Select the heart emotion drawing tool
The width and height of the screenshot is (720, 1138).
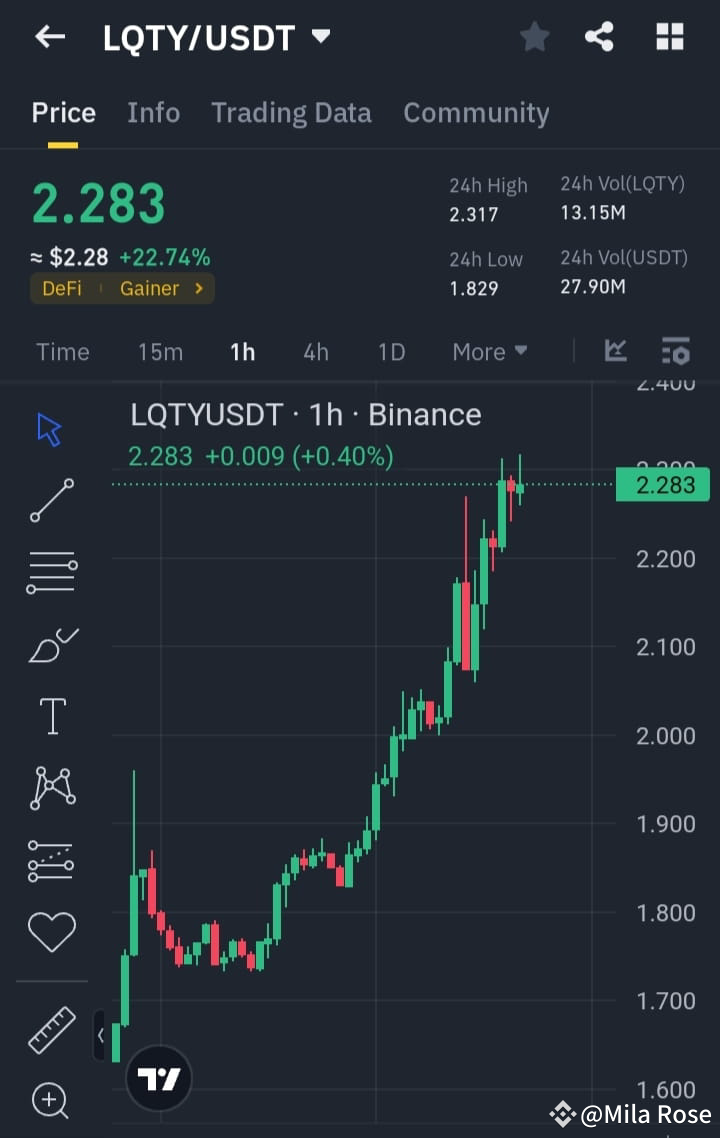[50, 931]
